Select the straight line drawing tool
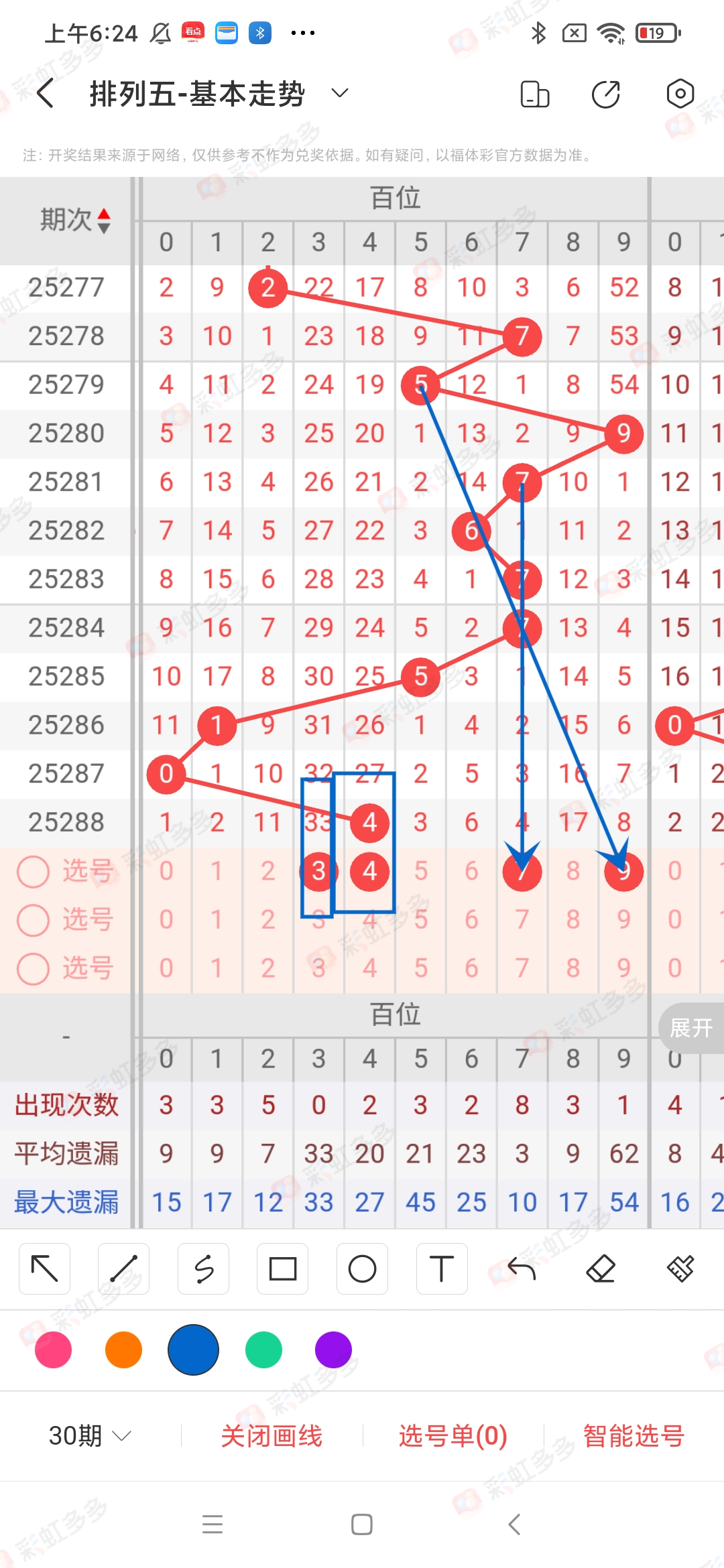The height and width of the screenshot is (1568, 724). coord(123,1268)
